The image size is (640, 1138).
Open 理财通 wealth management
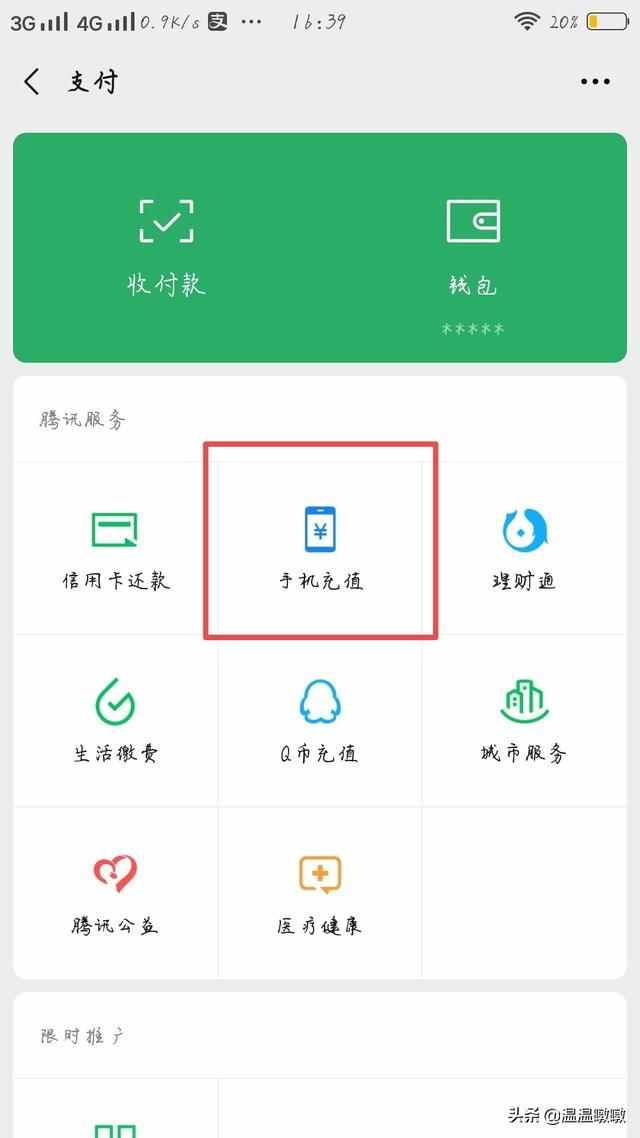(x=524, y=549)
